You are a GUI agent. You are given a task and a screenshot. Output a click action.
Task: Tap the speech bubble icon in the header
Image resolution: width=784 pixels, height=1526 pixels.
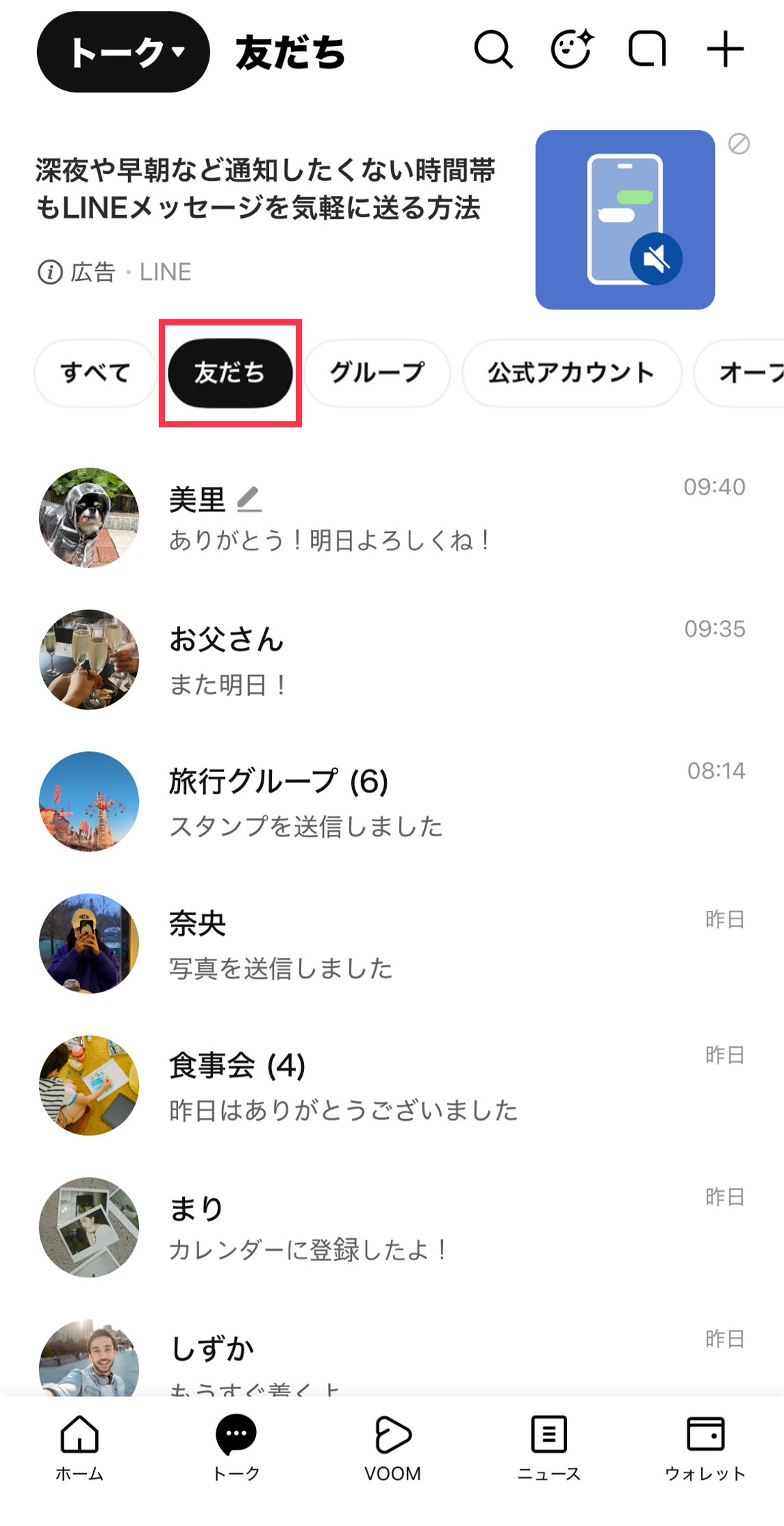pos(647,50)
